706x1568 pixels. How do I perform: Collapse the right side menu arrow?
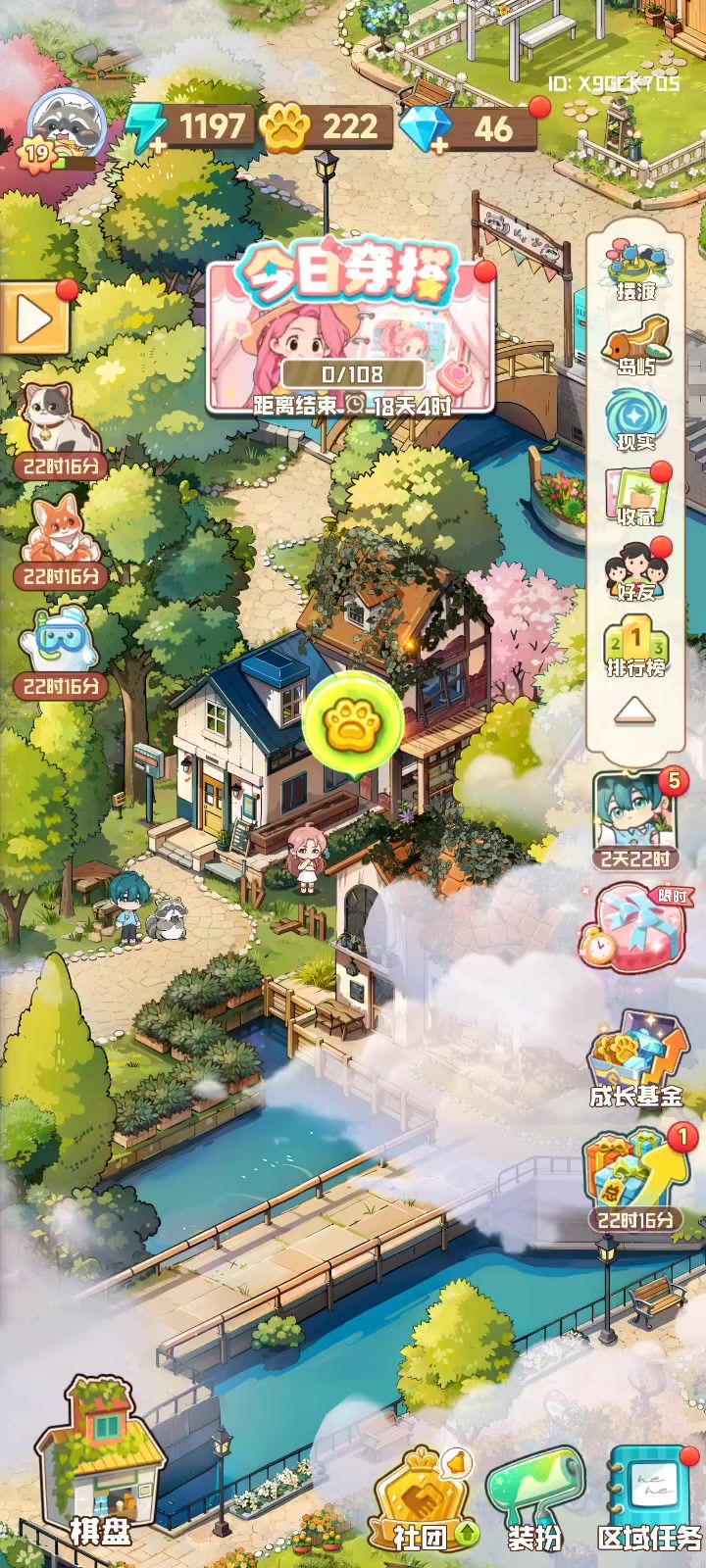coord(635,710)
